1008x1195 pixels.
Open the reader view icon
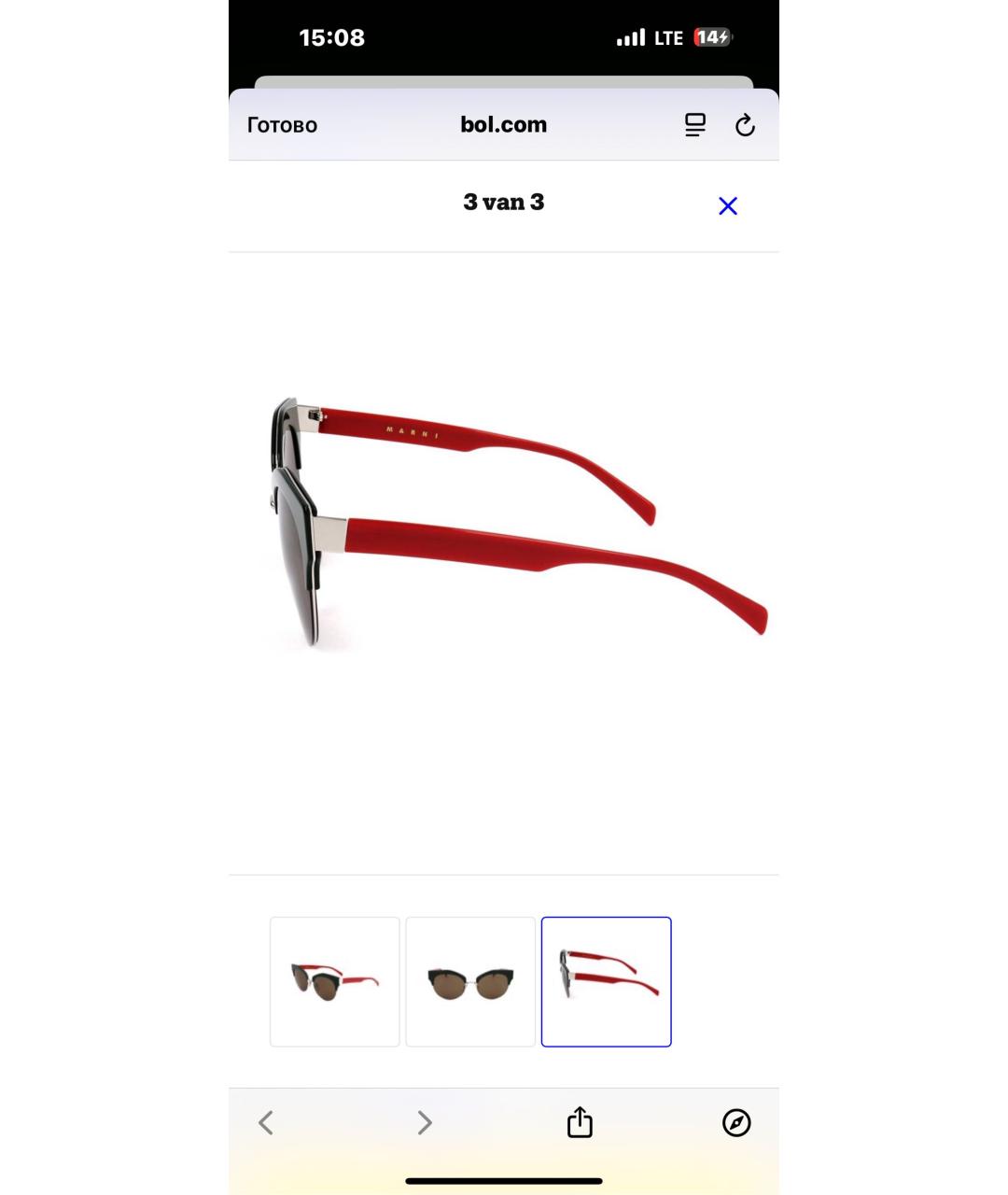[694, 125]
